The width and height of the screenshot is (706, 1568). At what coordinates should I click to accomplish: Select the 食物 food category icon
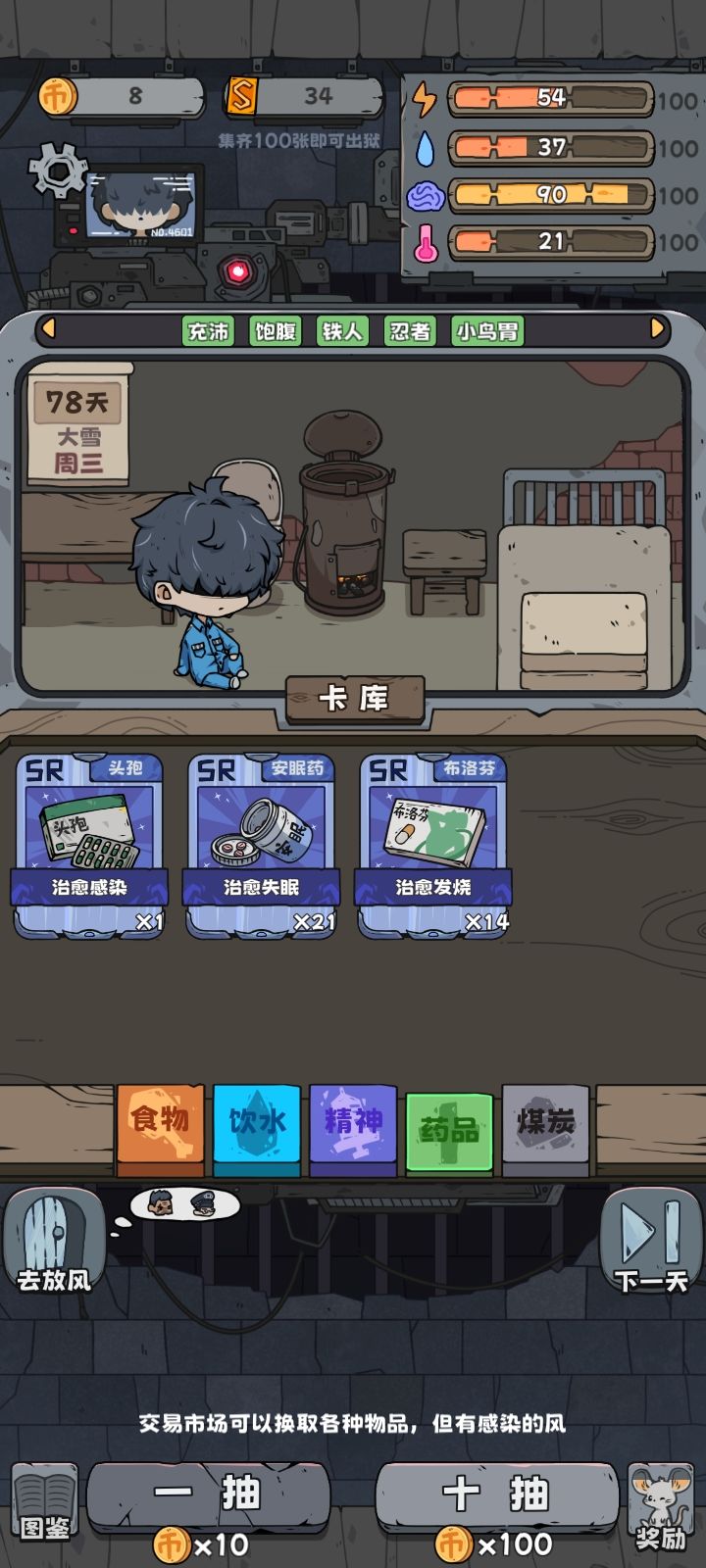coord(159,1125)
